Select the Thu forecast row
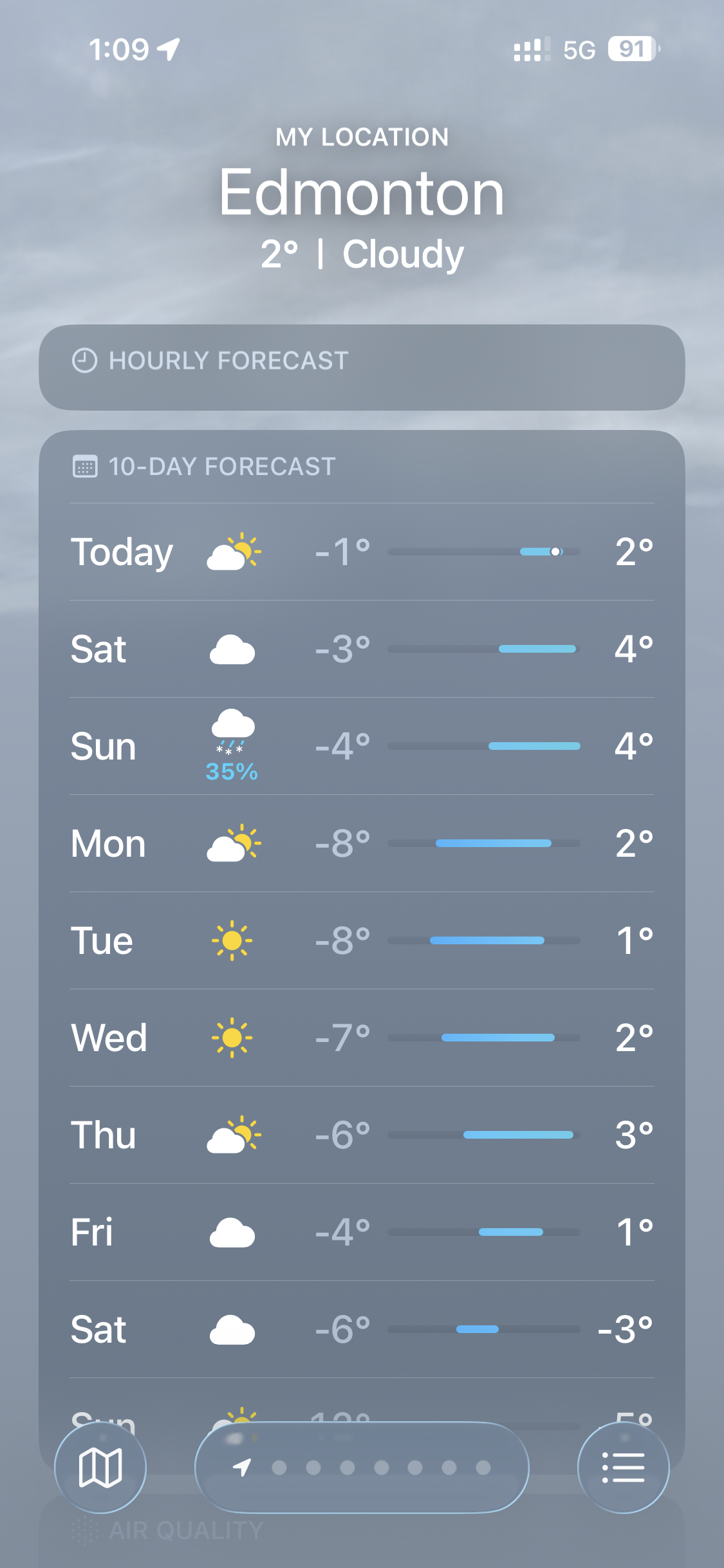Viewport: 724px width, 1568px height. 362,1135
